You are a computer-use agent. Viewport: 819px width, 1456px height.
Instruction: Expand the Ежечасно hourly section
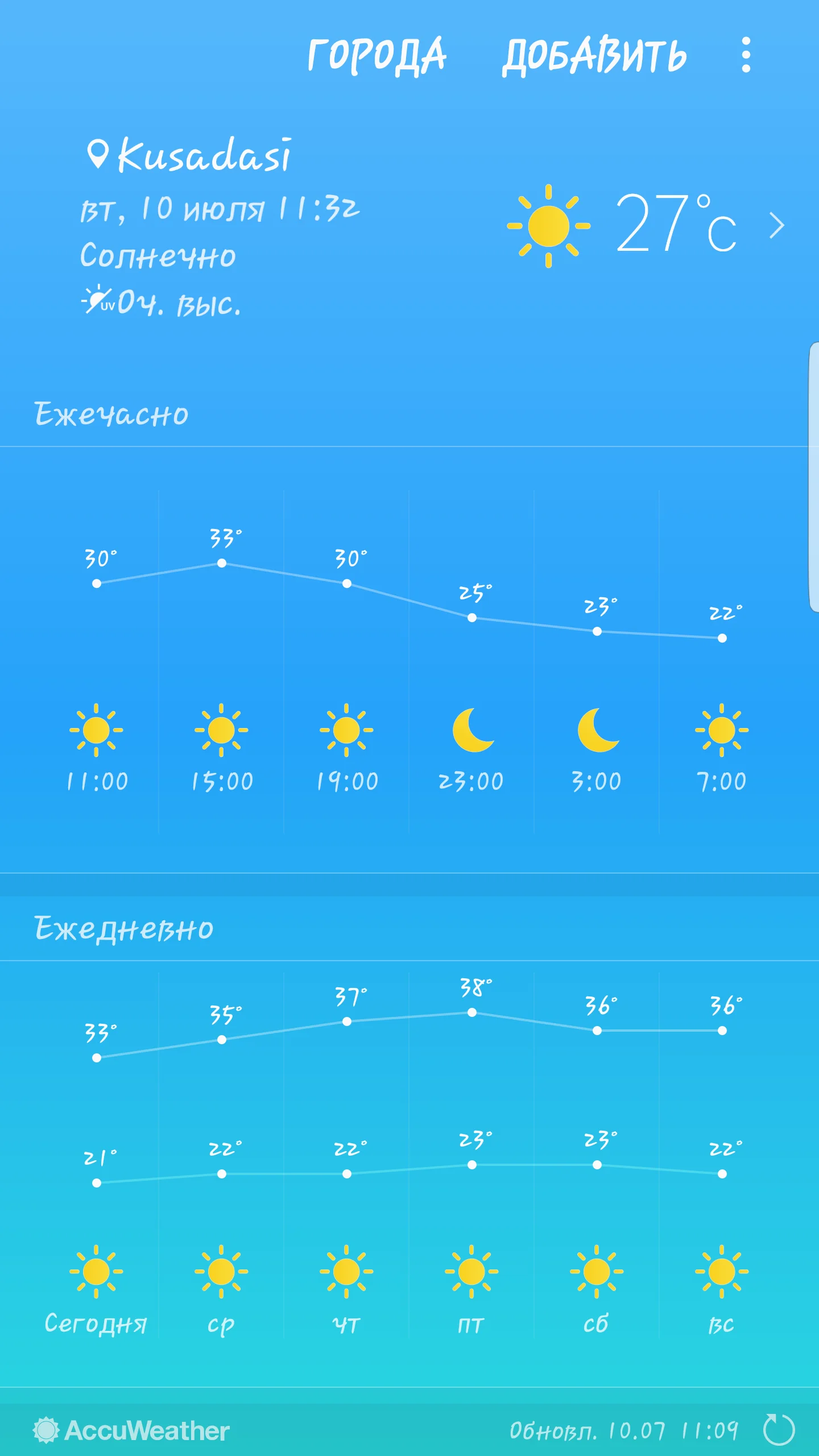point(111,413)
